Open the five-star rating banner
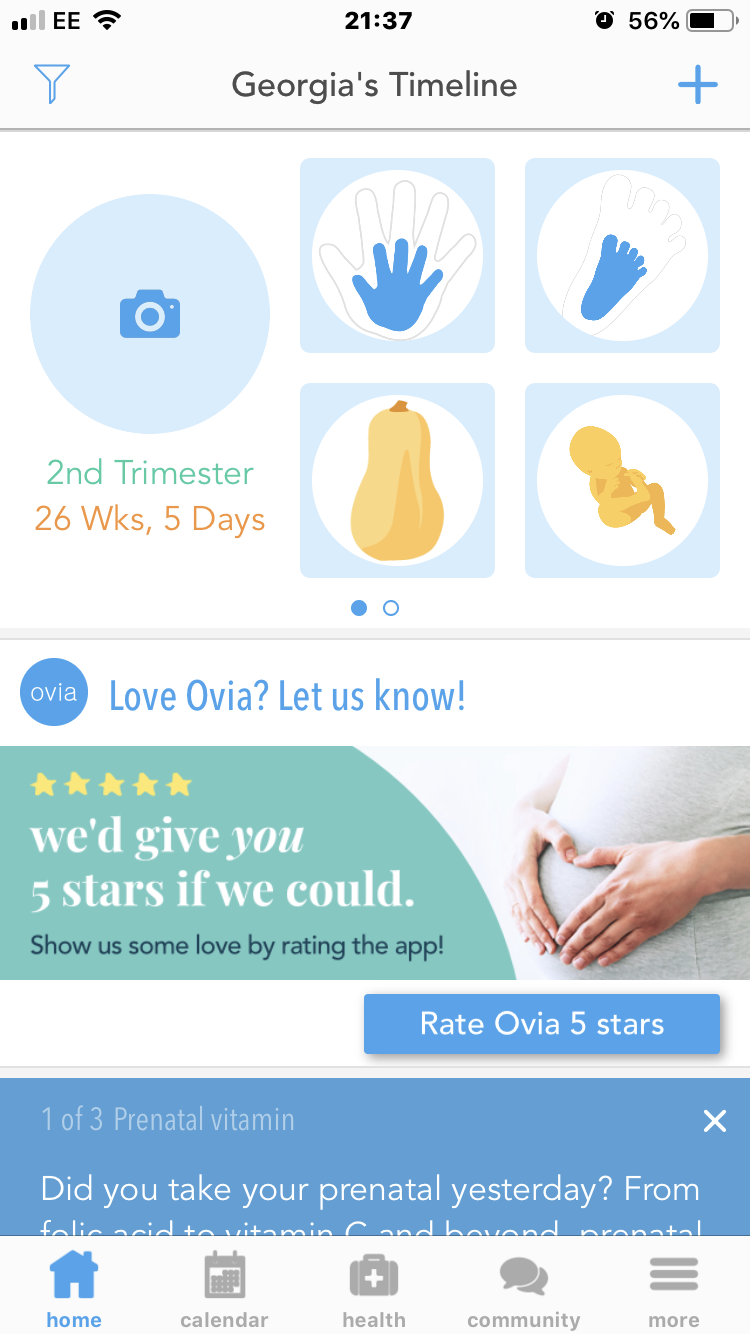The image size is (750, 1334). 374,862
